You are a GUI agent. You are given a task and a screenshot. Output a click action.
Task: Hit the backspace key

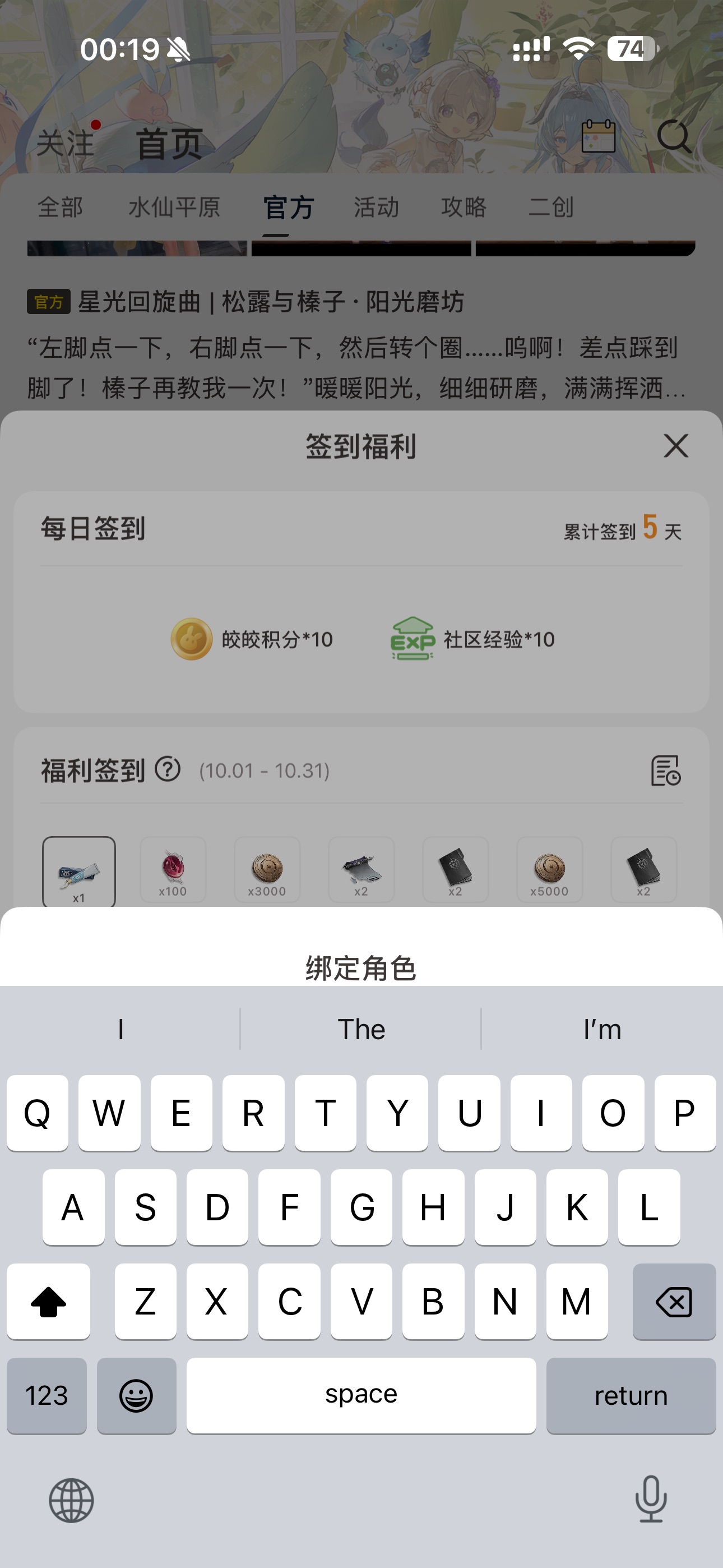(x=674, y=1302)
